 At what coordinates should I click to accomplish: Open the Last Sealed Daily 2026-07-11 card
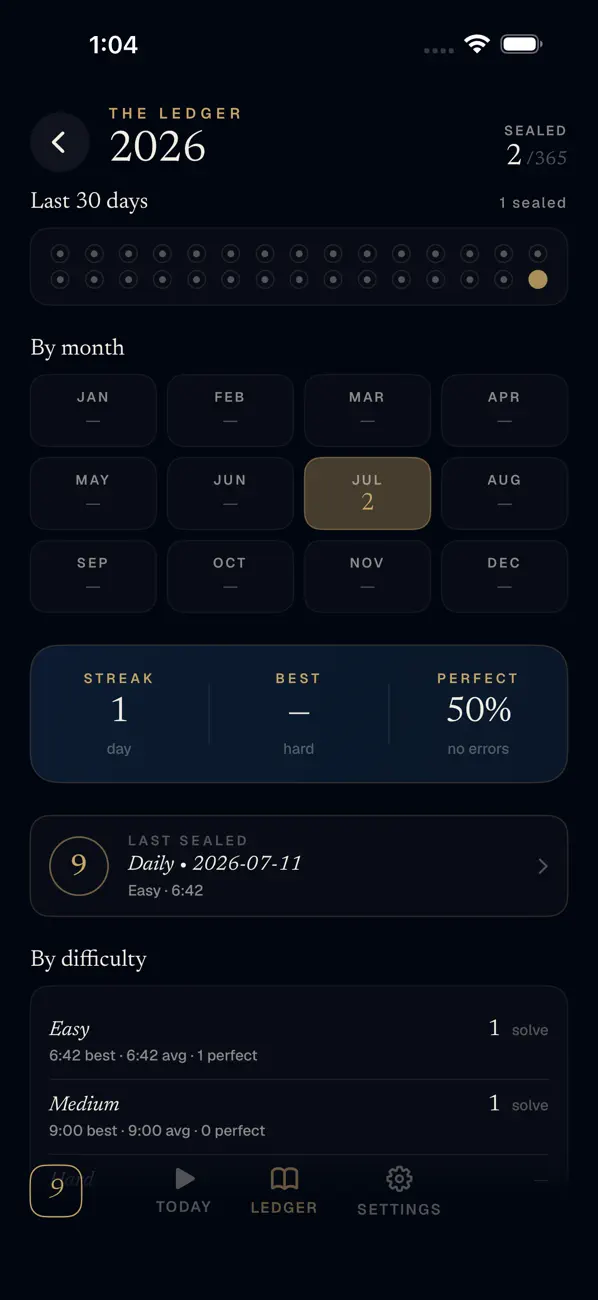[299, 866]
